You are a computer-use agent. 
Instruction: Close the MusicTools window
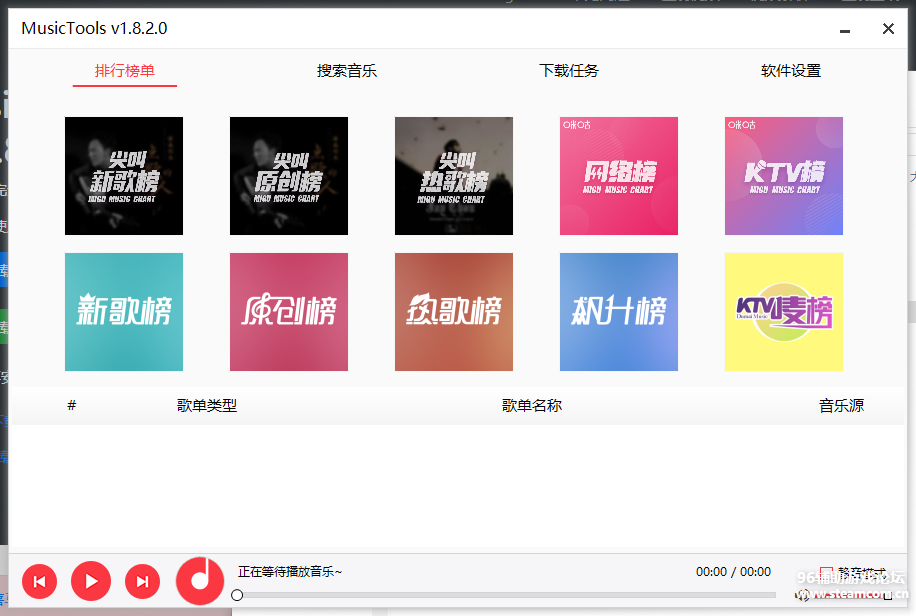point(888,29)
